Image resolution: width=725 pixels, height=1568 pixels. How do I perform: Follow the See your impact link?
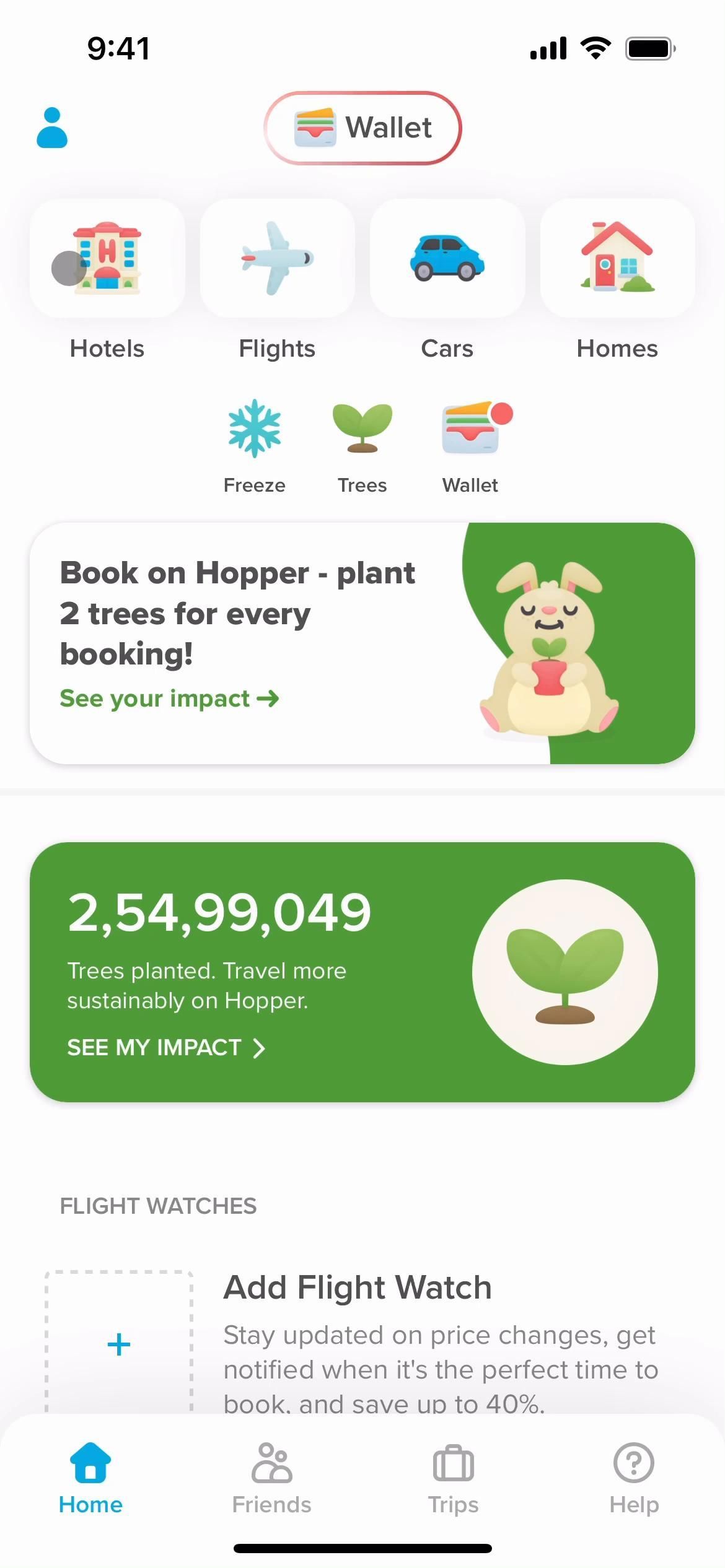(x=169, y=699)
